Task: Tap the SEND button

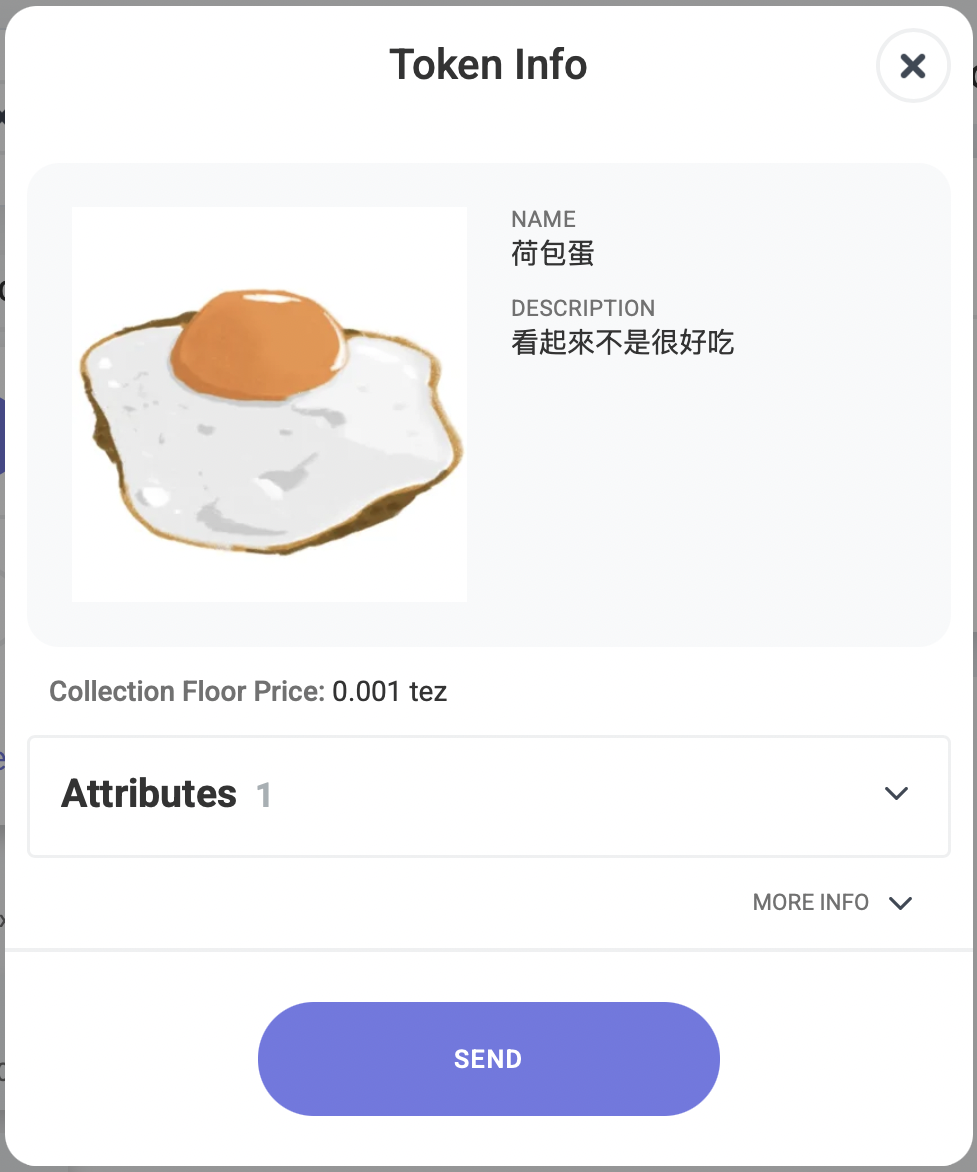Action: 488,1059
